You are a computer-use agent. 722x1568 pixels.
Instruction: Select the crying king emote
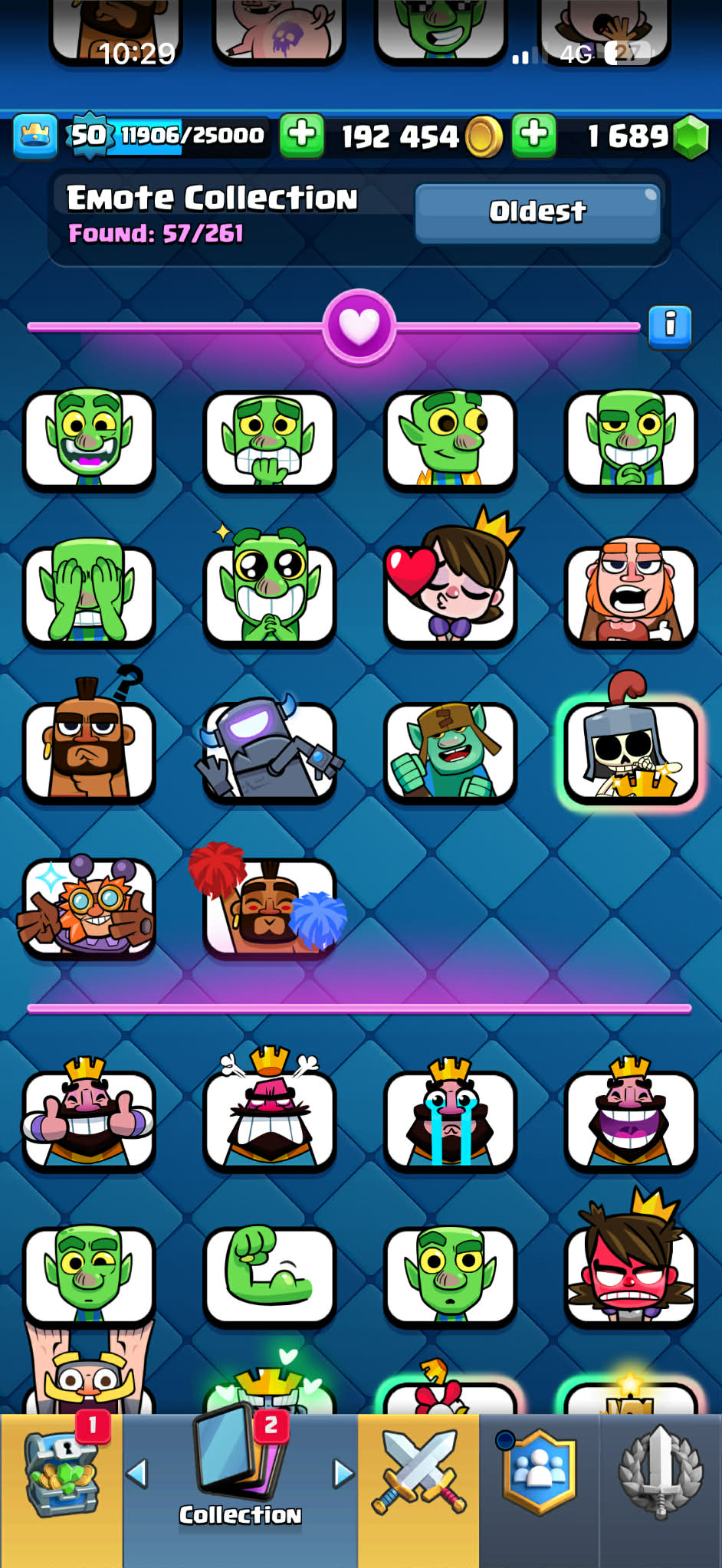(x=450, y=1116)
